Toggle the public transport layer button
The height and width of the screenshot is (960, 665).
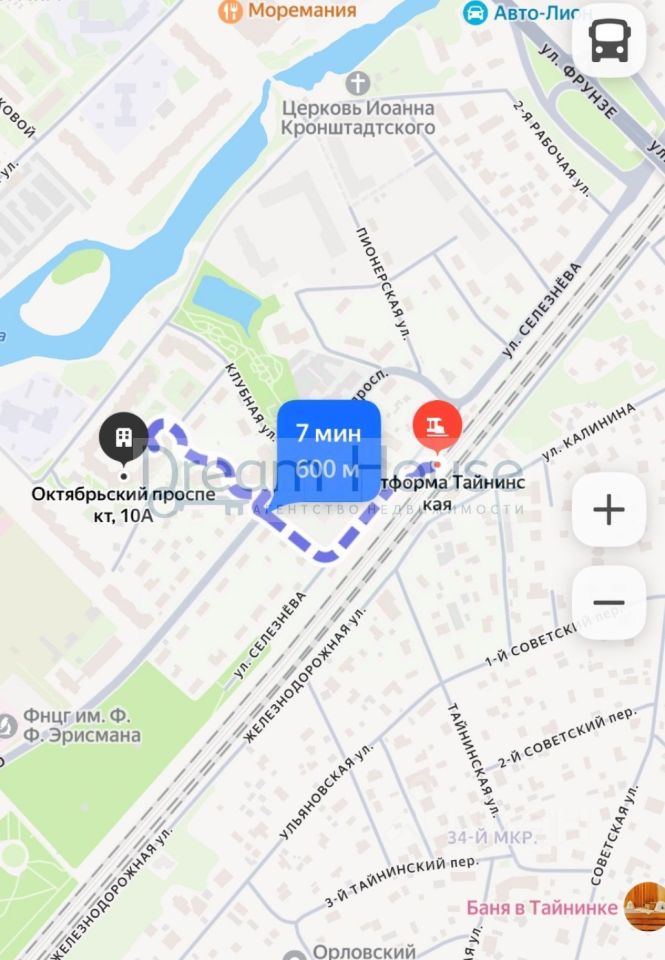(x=608, y=41)
